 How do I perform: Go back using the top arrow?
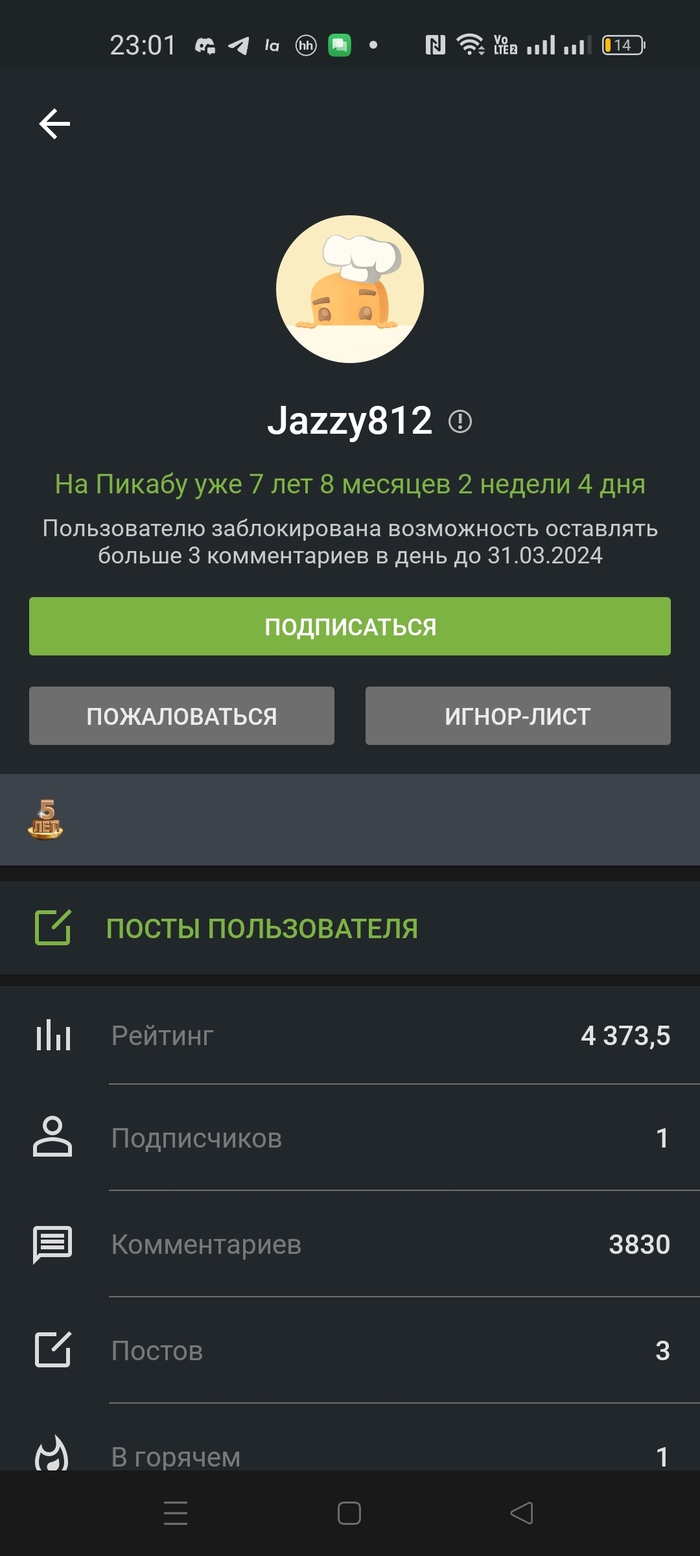pos(54,124)
